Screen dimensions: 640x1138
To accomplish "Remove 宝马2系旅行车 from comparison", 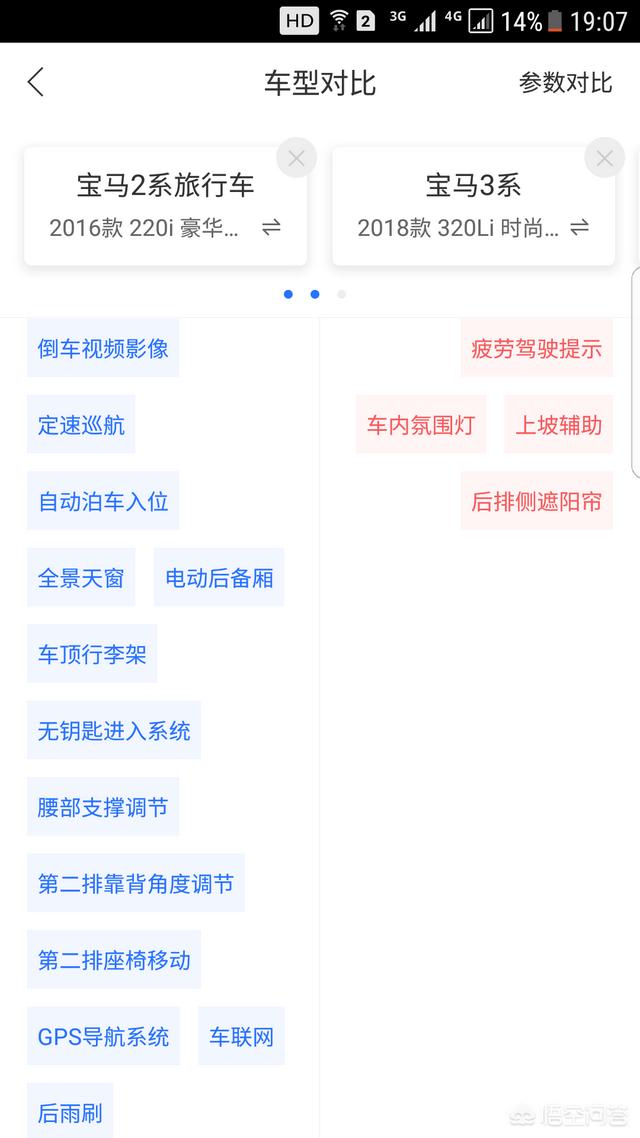I will [x=296, y=158].
